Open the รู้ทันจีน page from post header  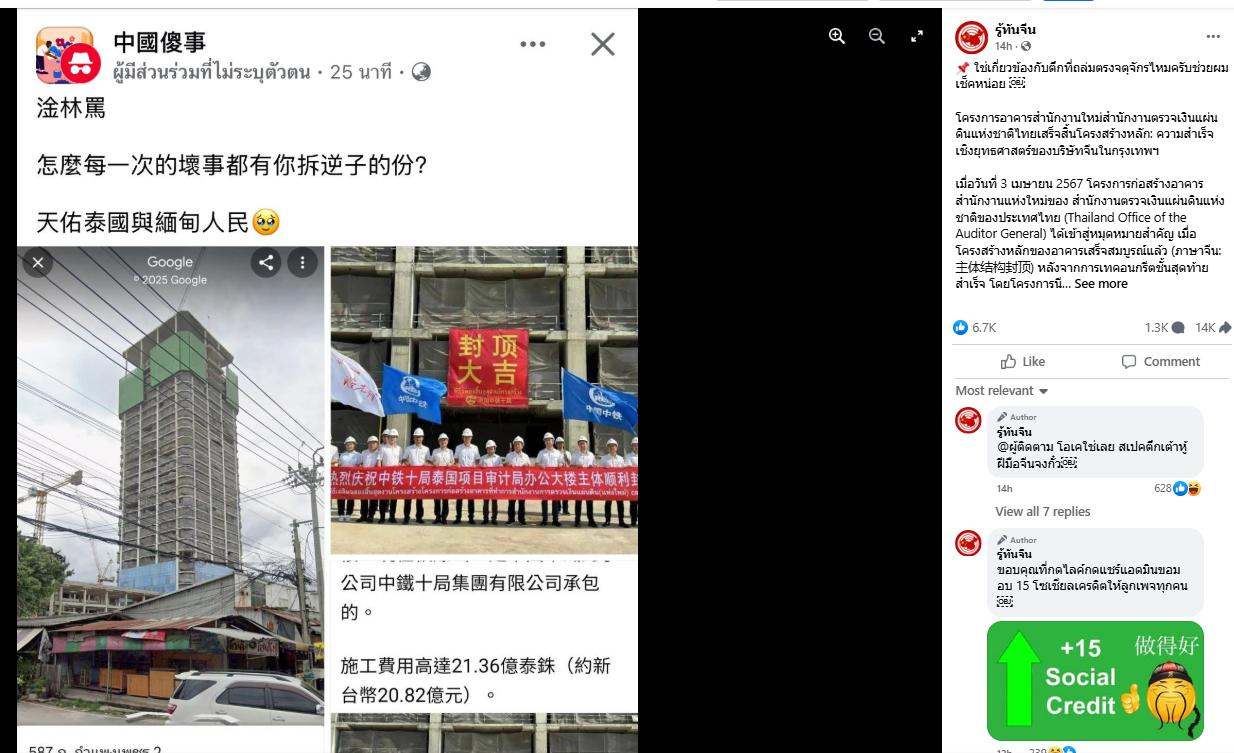click(x=1015, y=31)
